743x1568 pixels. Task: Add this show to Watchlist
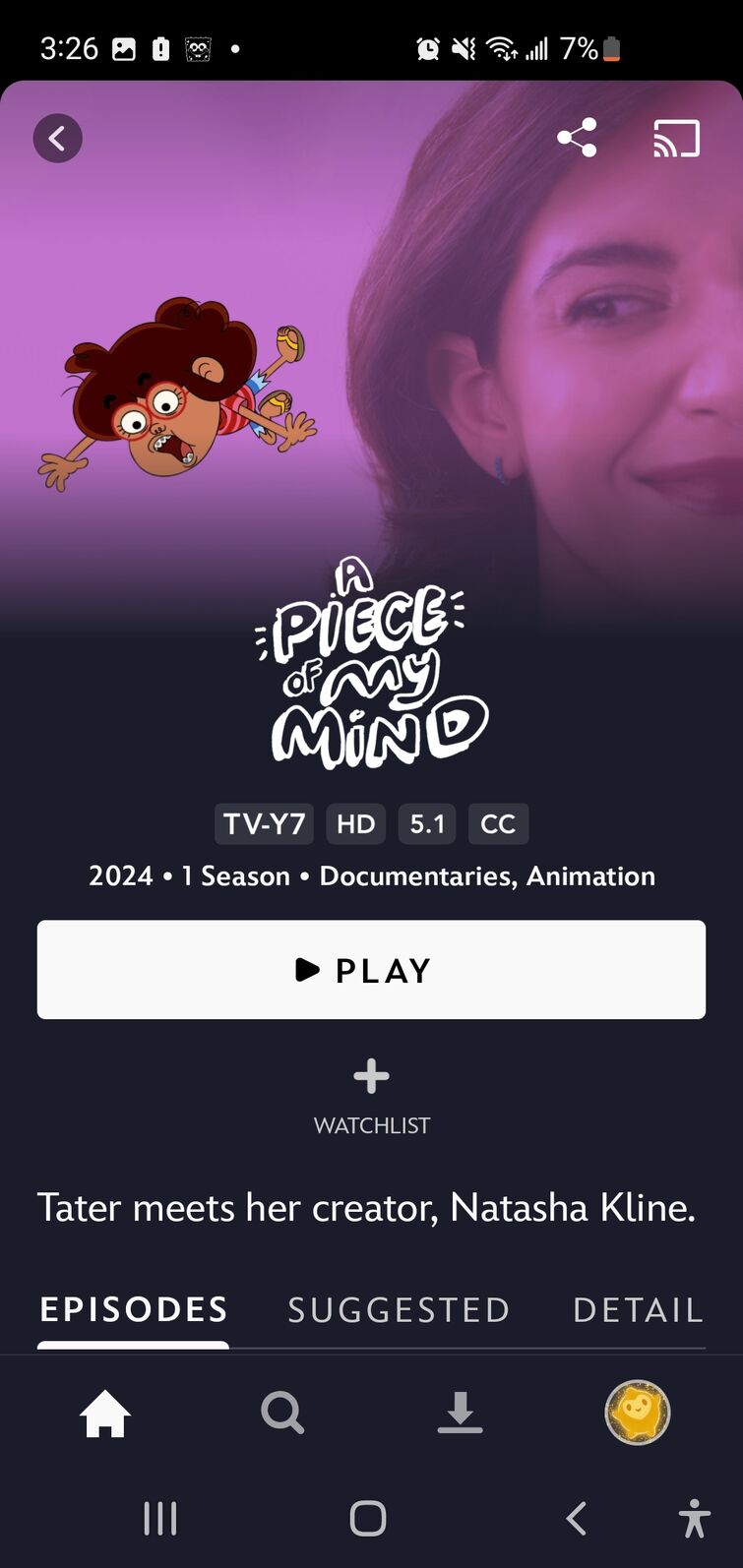pos(371,1096)
